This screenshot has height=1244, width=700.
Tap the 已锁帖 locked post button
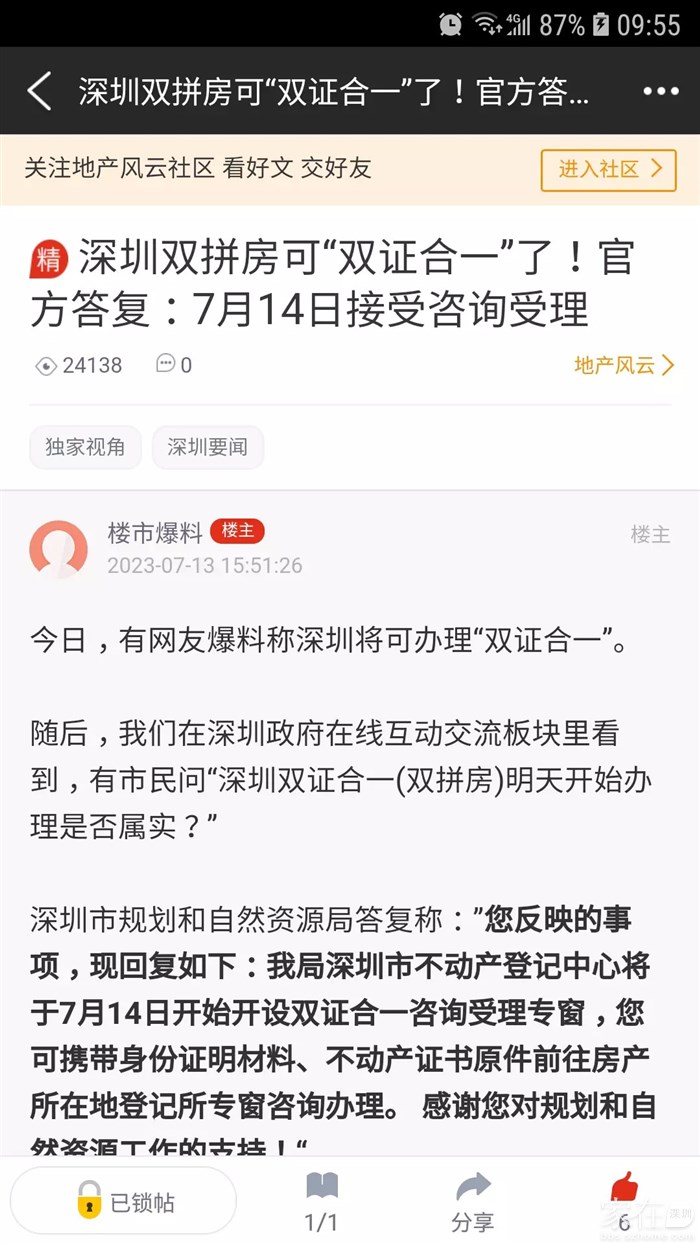[123, 1200]
